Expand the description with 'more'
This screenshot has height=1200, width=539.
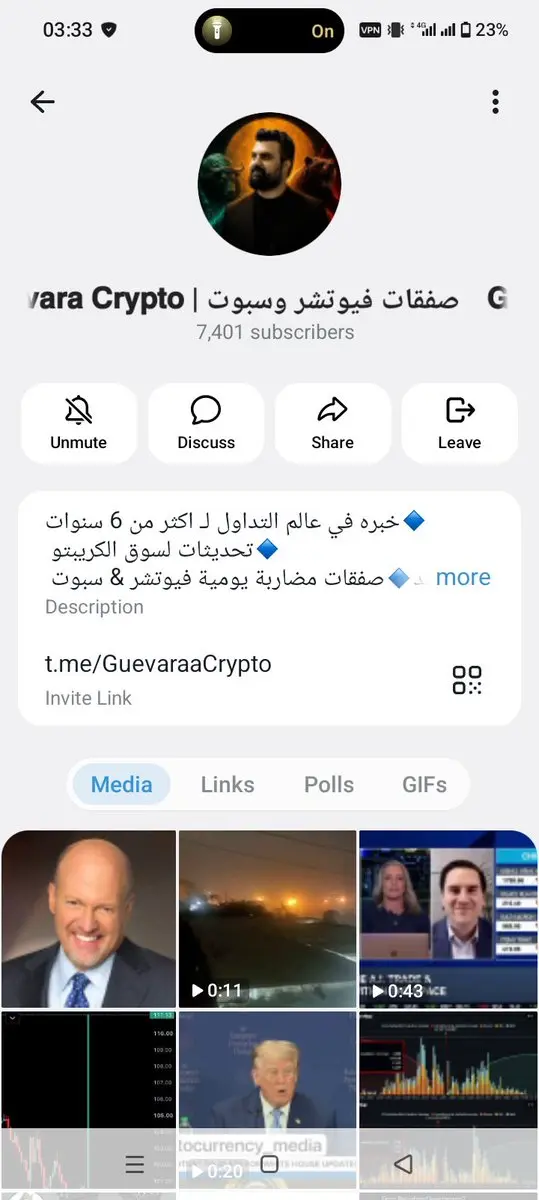pos(463,577)
